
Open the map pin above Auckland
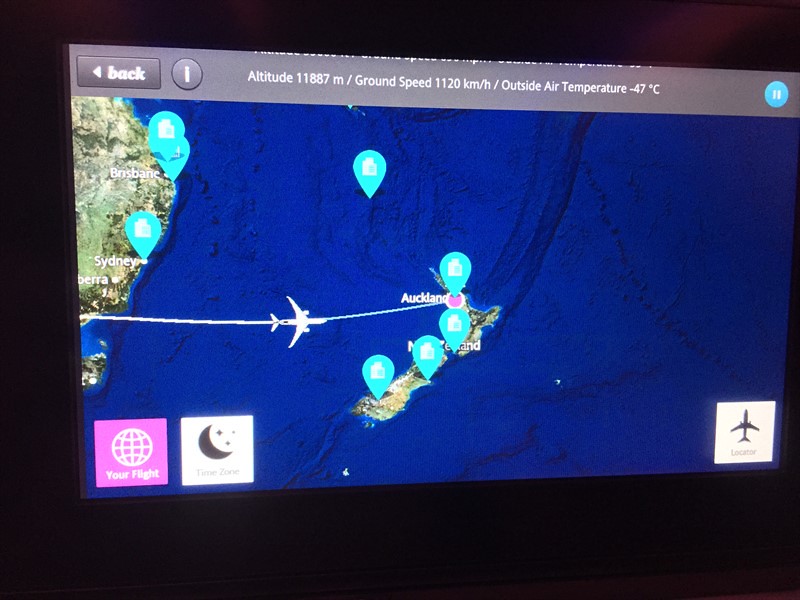[455, 269]
